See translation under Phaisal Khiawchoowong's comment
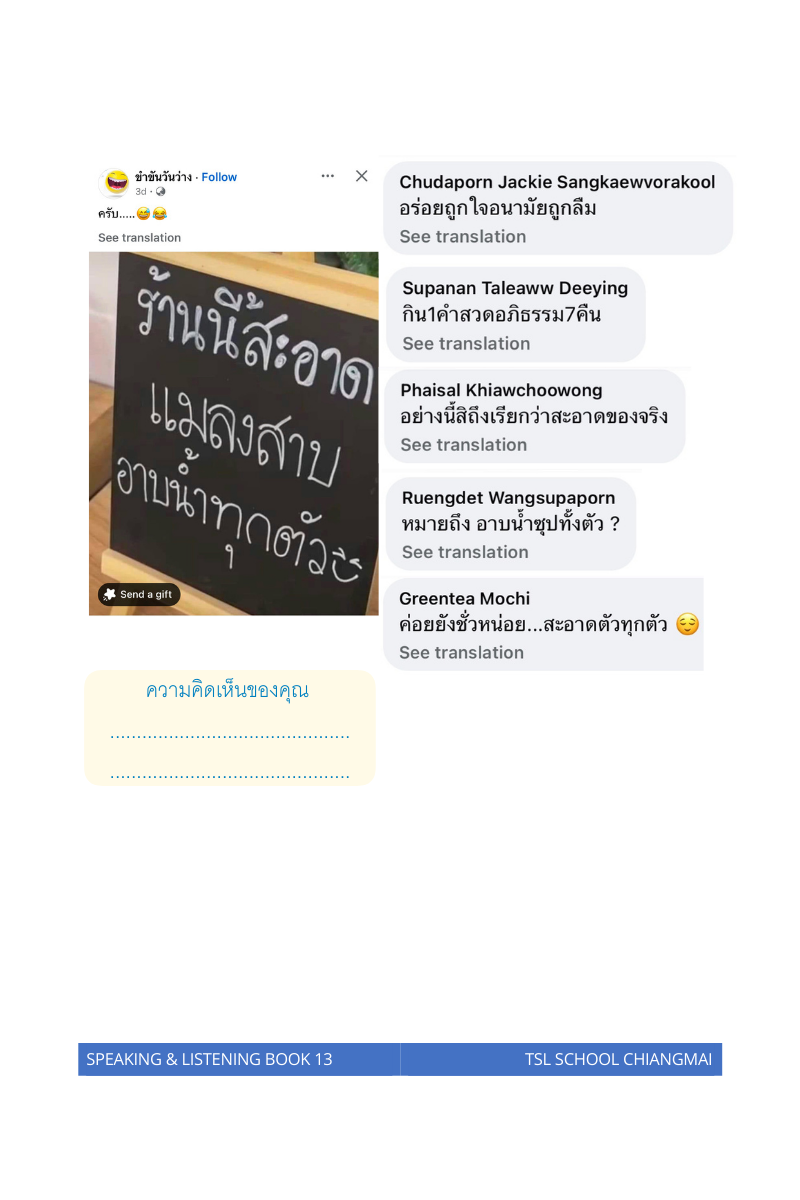This screenshot has height=1200, width=800. pos(463,444)
